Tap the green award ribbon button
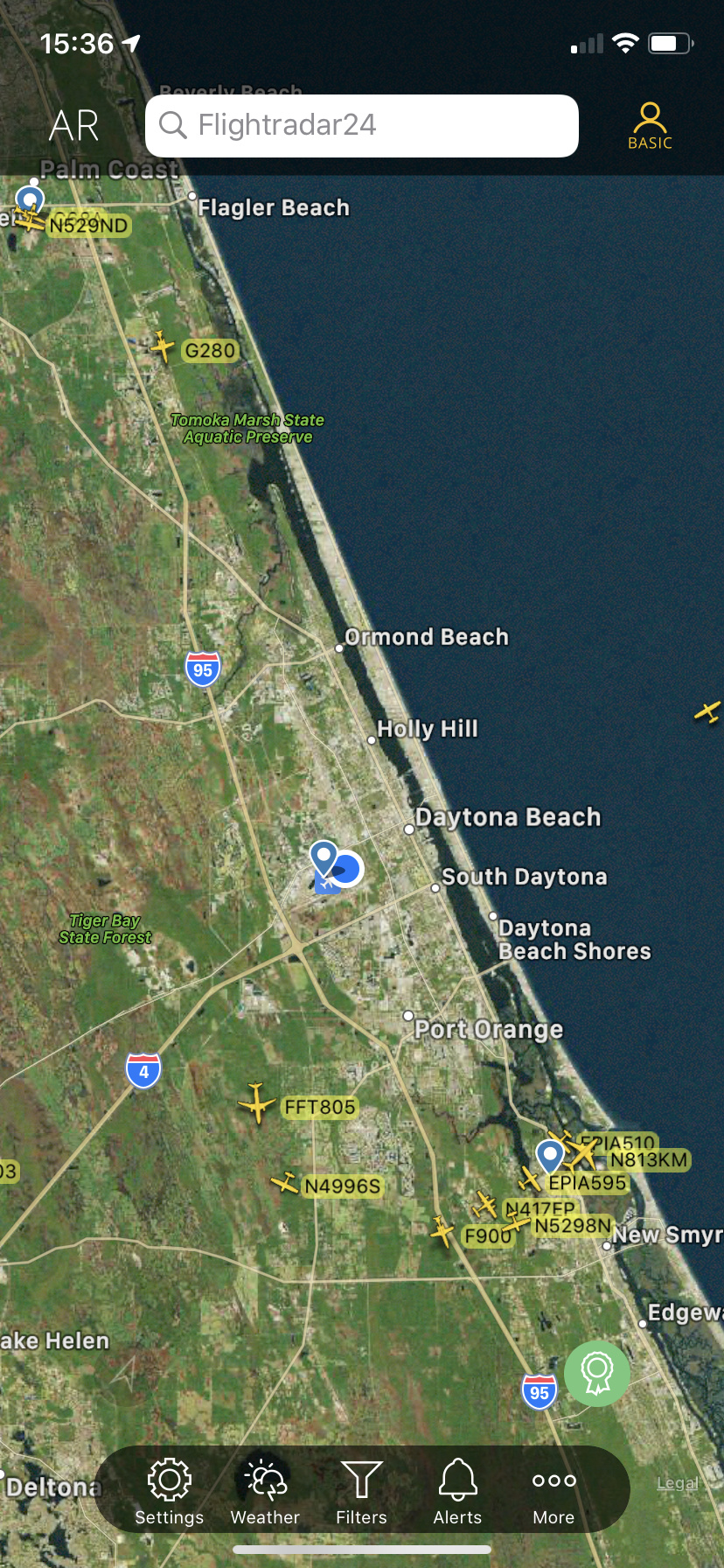The width and height of the screenshot is (724, 1568). (x=597, y=1373)
